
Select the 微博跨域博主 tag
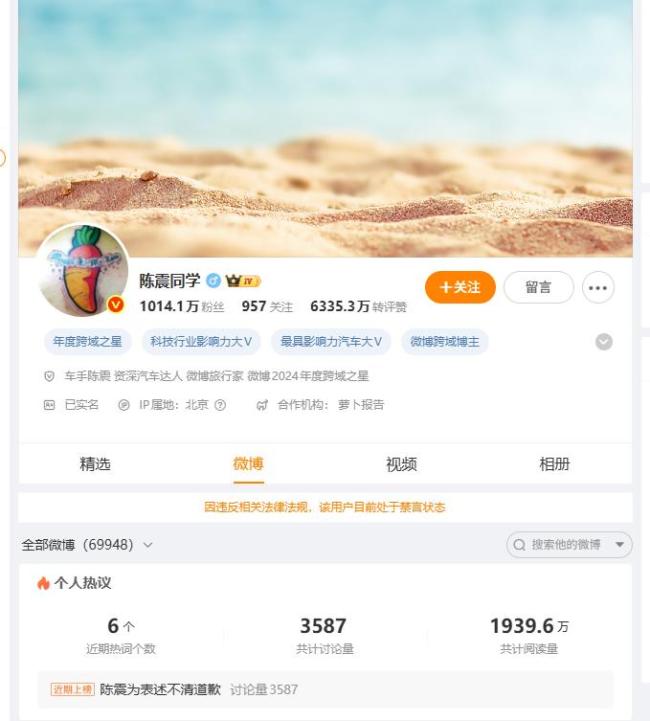click(445, 342)
